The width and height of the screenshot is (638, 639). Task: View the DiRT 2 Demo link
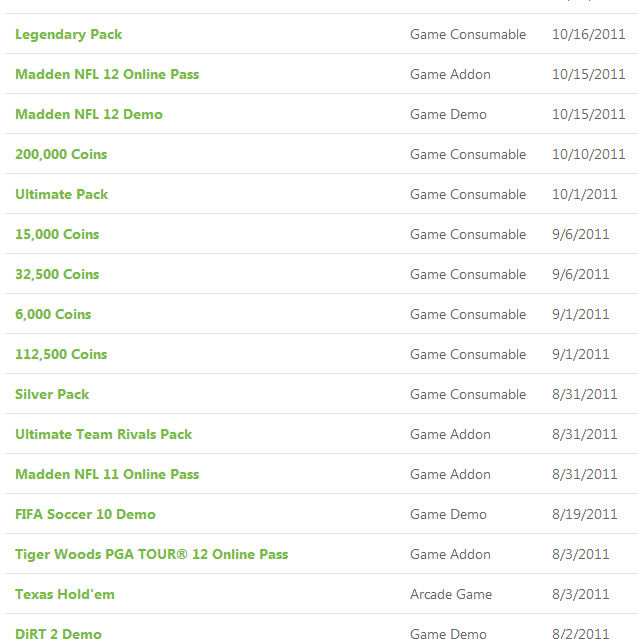click(59, 633)
